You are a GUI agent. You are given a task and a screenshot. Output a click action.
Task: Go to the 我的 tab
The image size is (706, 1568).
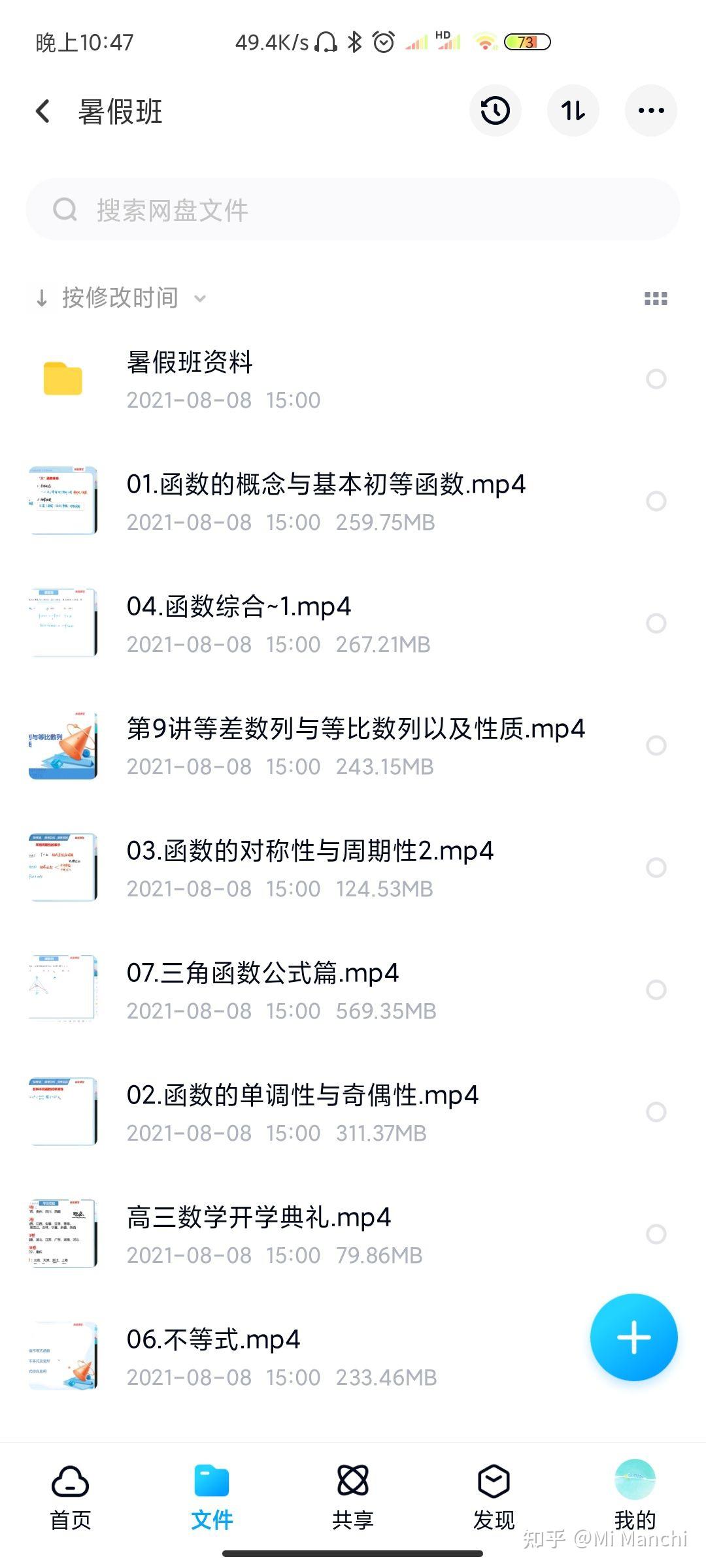point(634,1496)
